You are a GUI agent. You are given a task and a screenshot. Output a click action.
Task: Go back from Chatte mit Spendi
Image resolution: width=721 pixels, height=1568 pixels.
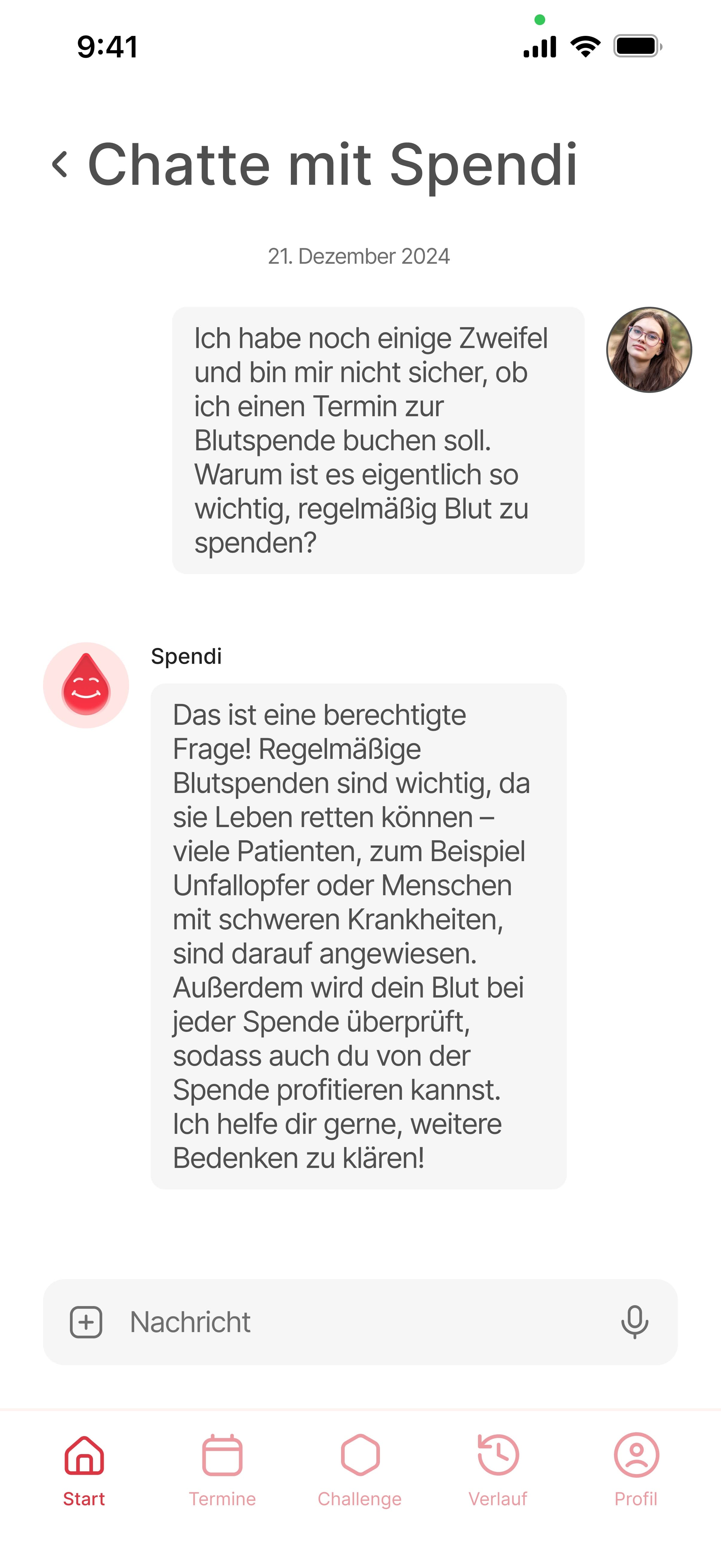(59, 164)
